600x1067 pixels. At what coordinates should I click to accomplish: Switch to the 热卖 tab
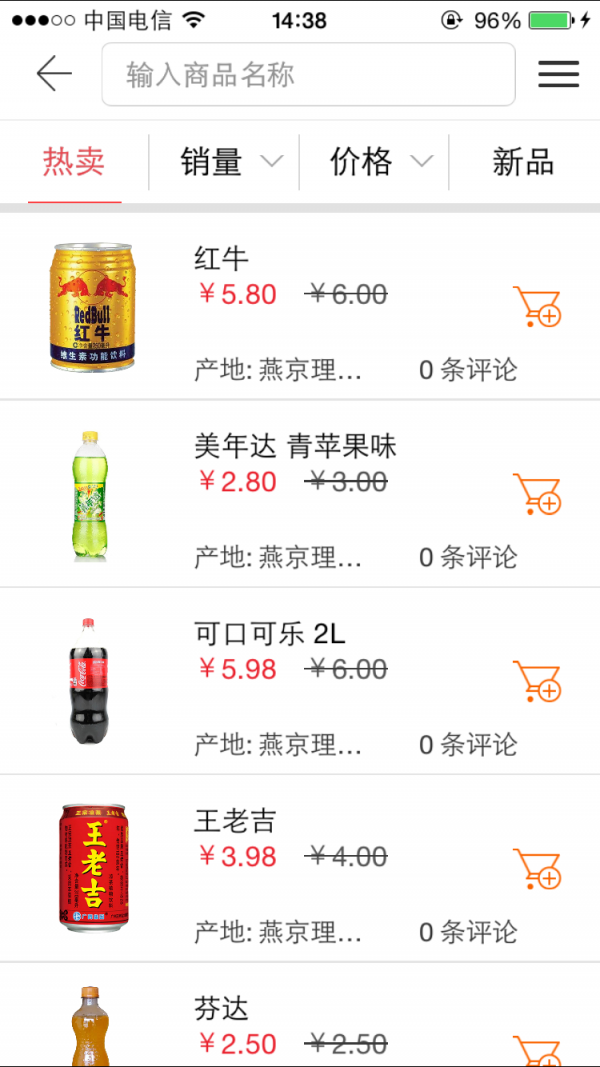click(x=74, y=162)
